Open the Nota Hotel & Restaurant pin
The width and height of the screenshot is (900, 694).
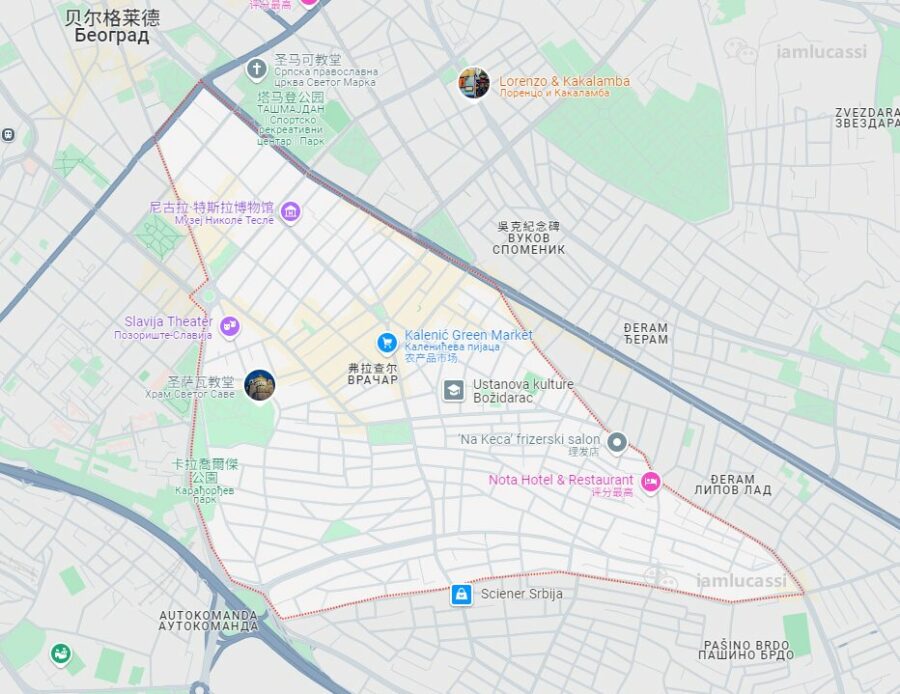pos(650,482)
